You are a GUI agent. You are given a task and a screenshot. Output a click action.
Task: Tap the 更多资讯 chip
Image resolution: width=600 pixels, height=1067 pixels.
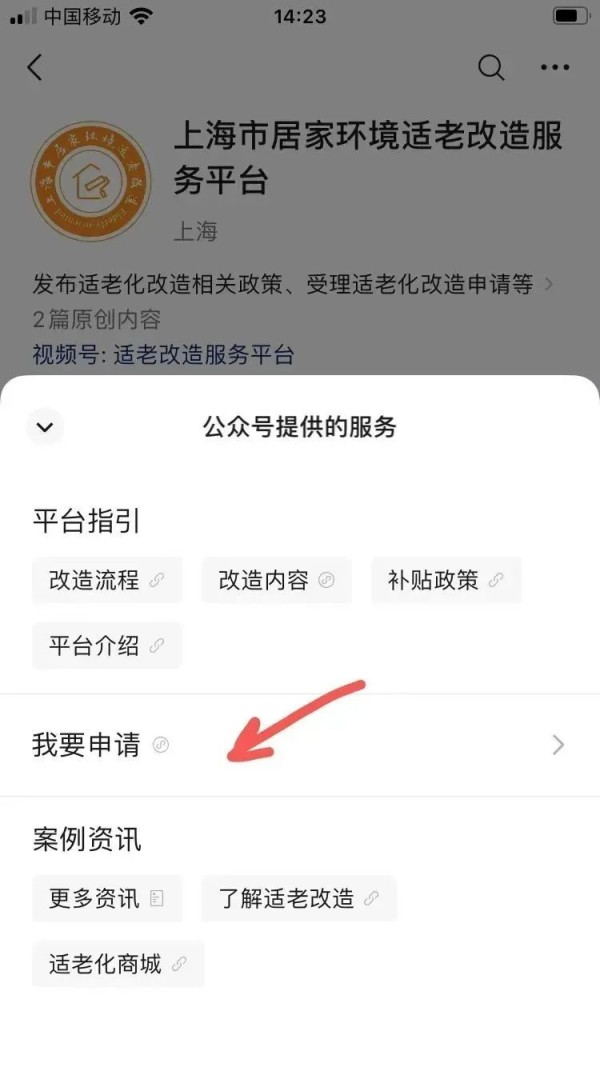pyautogui.click(x=107, y=898)
